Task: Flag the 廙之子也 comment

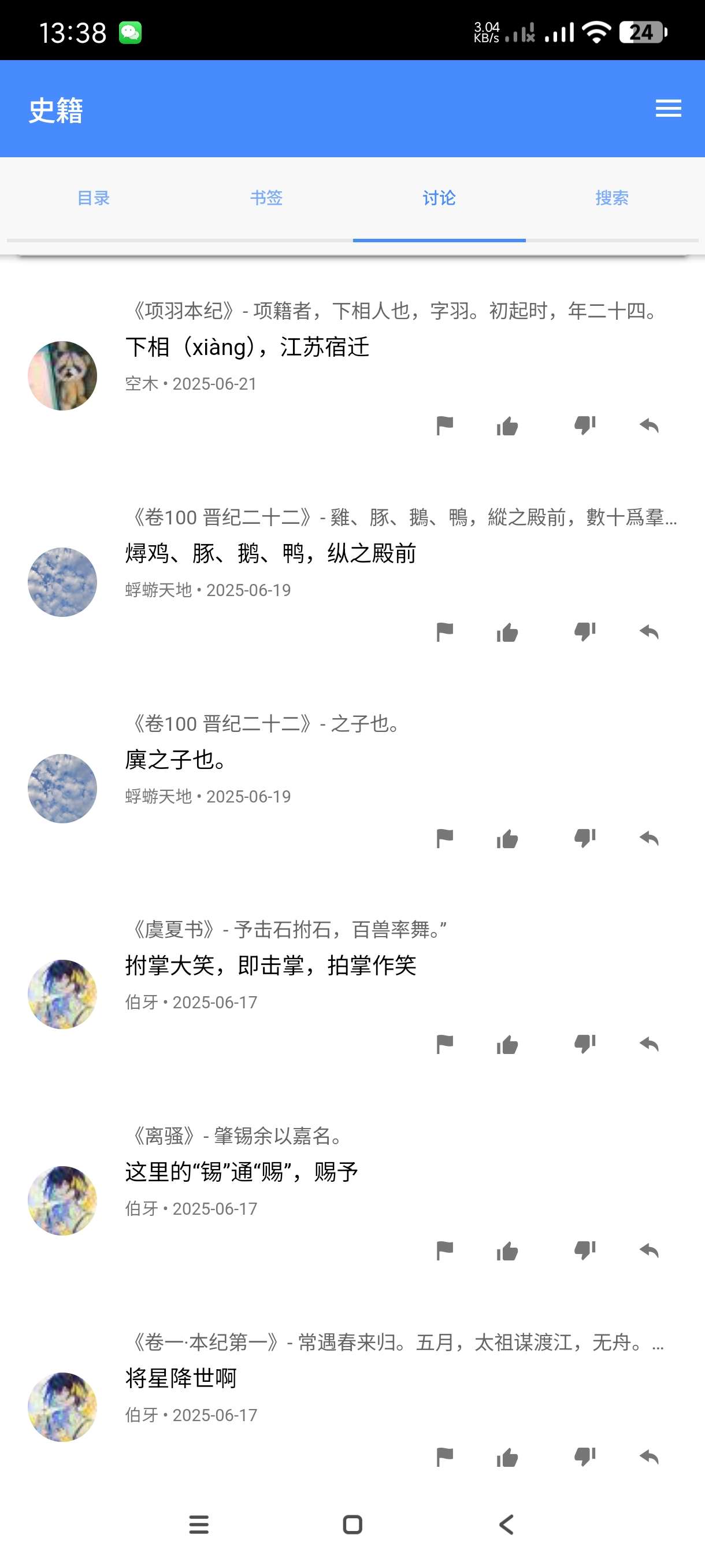Action: pyautogui.click(x=444, y=838)
